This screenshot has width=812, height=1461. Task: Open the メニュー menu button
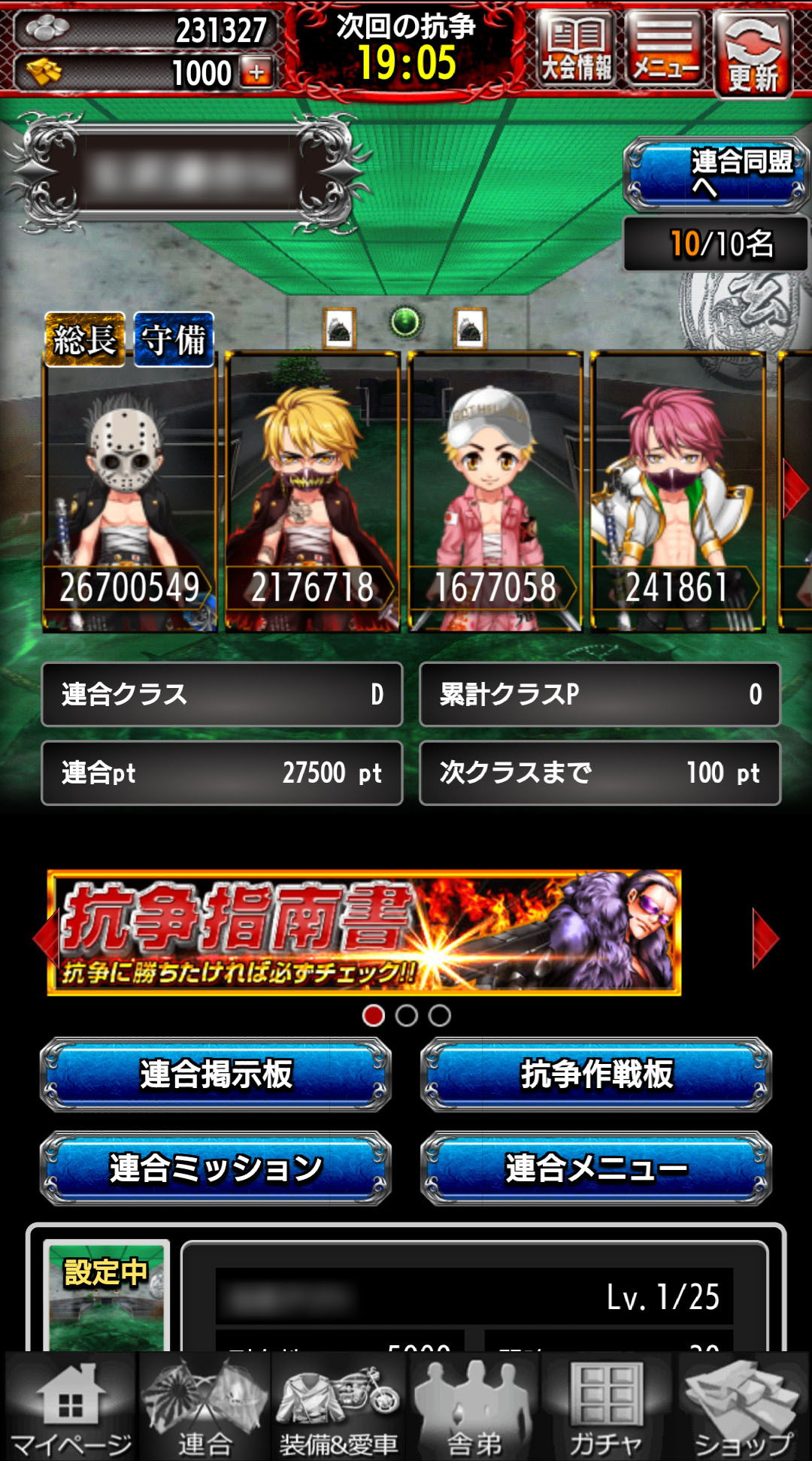pyautogui.click(x=665, y=50)
